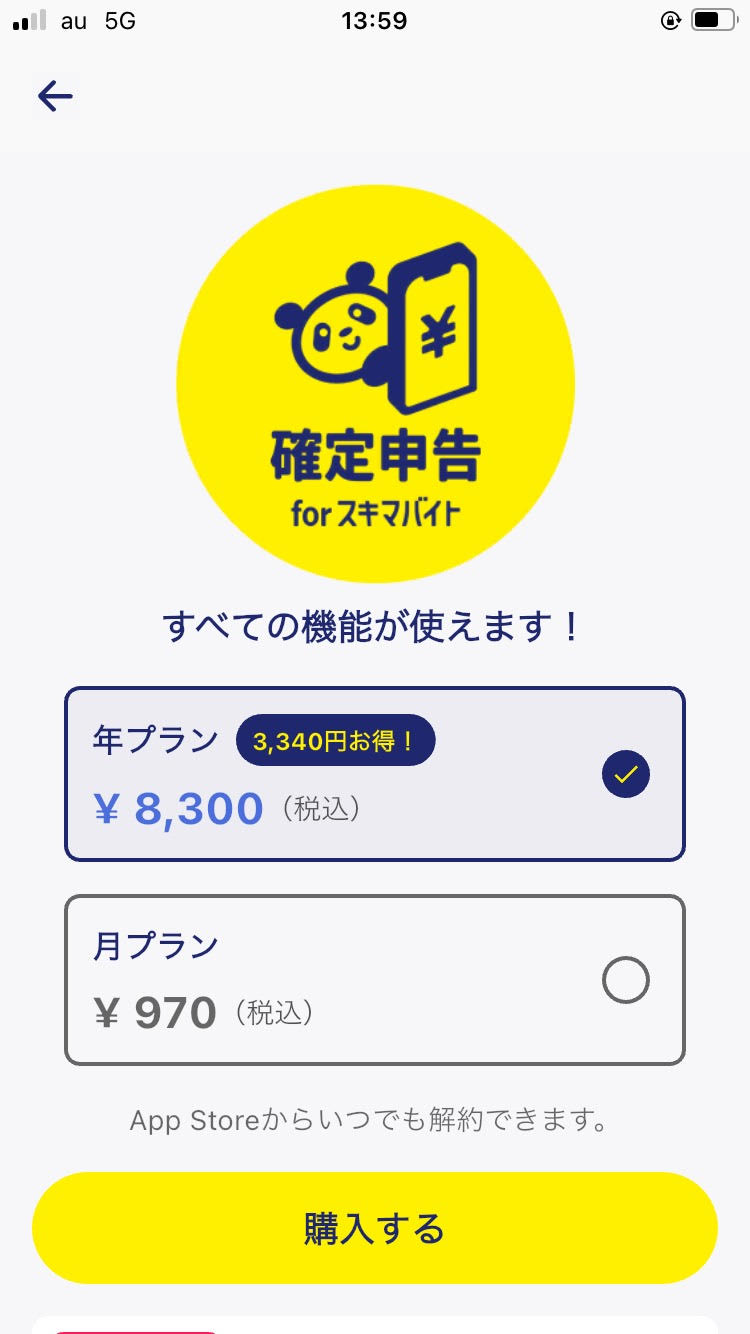Tap the 購入する button
The image size is (750, 1334).
[x=375, y=1228]
